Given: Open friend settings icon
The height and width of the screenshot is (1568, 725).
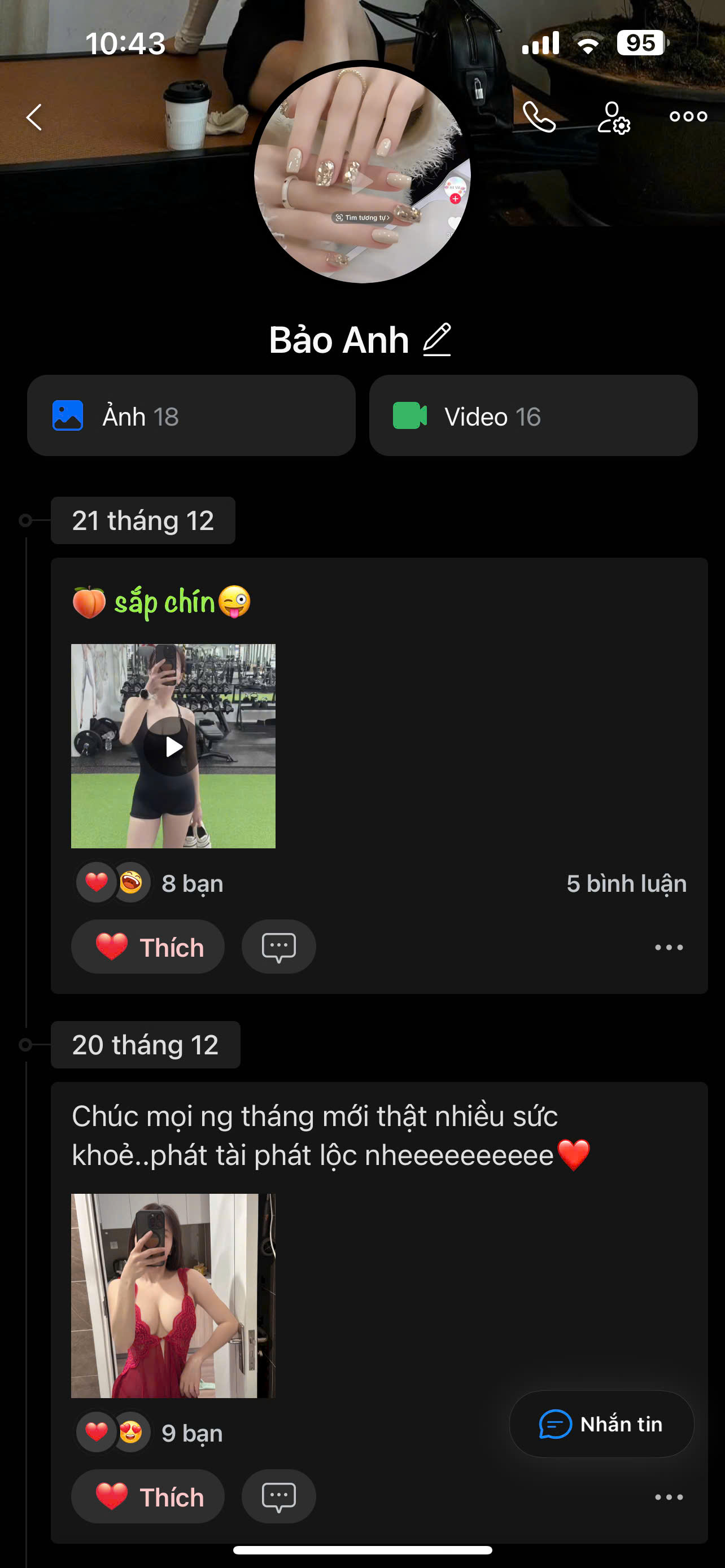Looking at the screenshot, I should [x=613, y=117].
